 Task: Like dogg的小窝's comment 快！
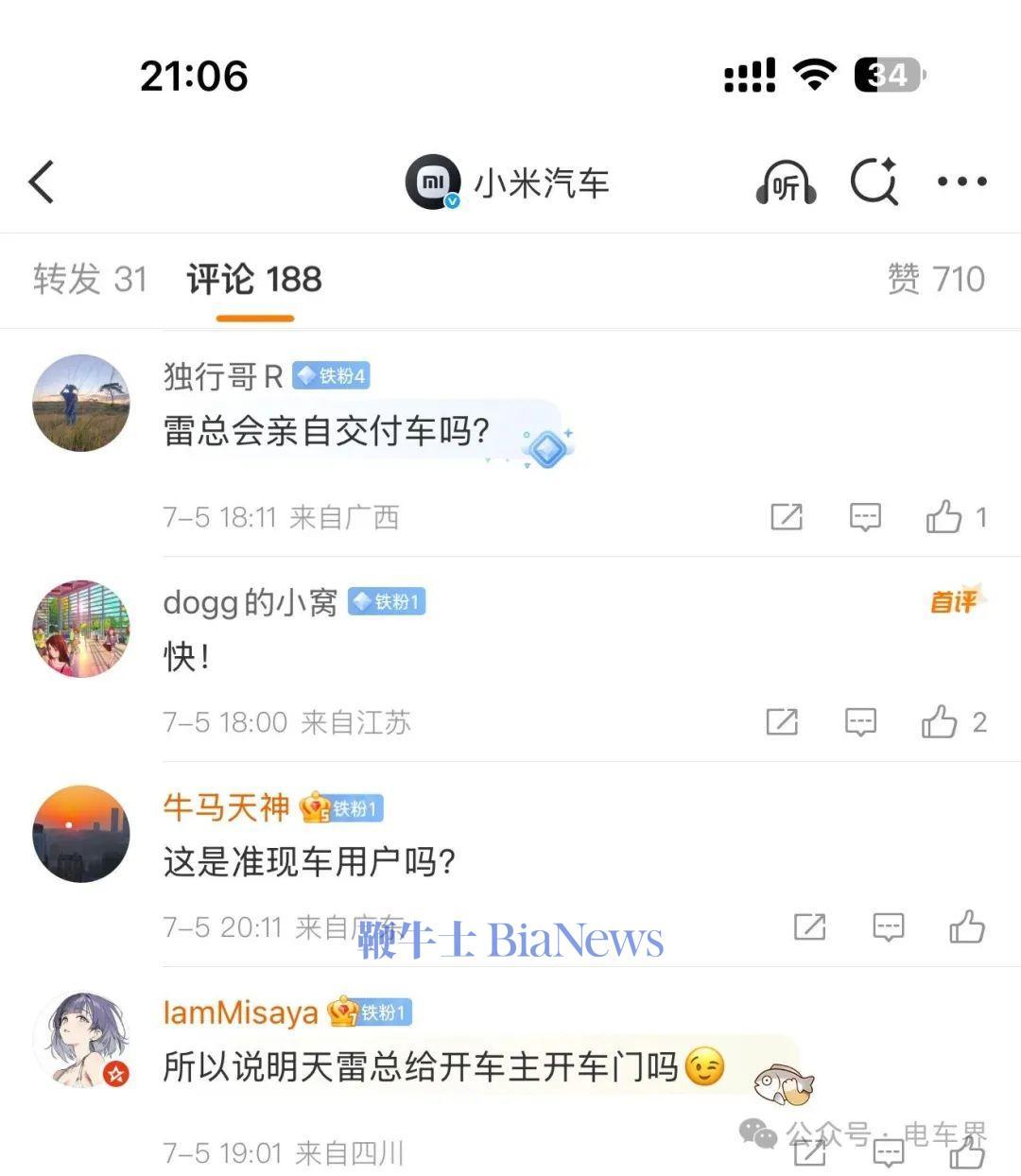click(940, 722)
